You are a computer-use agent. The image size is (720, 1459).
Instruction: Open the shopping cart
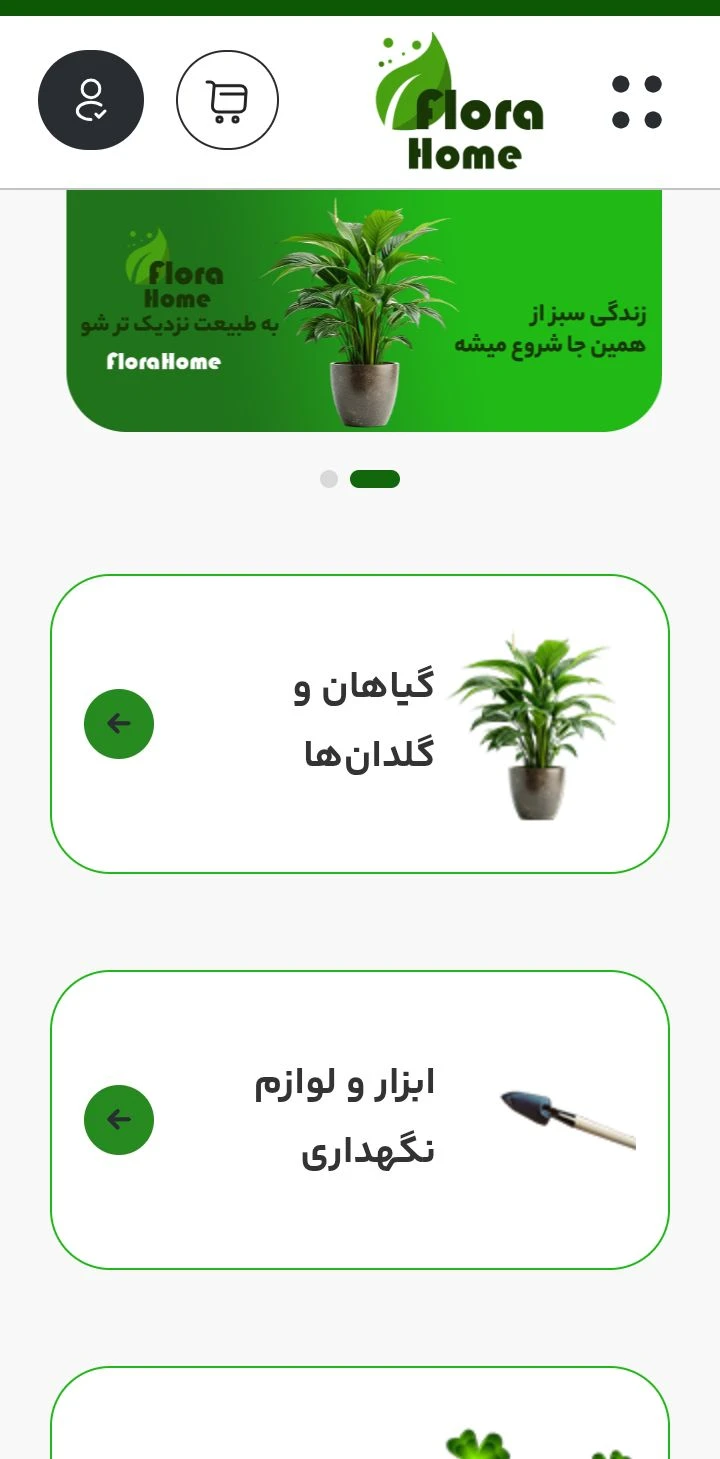click(x=227, y=100)
